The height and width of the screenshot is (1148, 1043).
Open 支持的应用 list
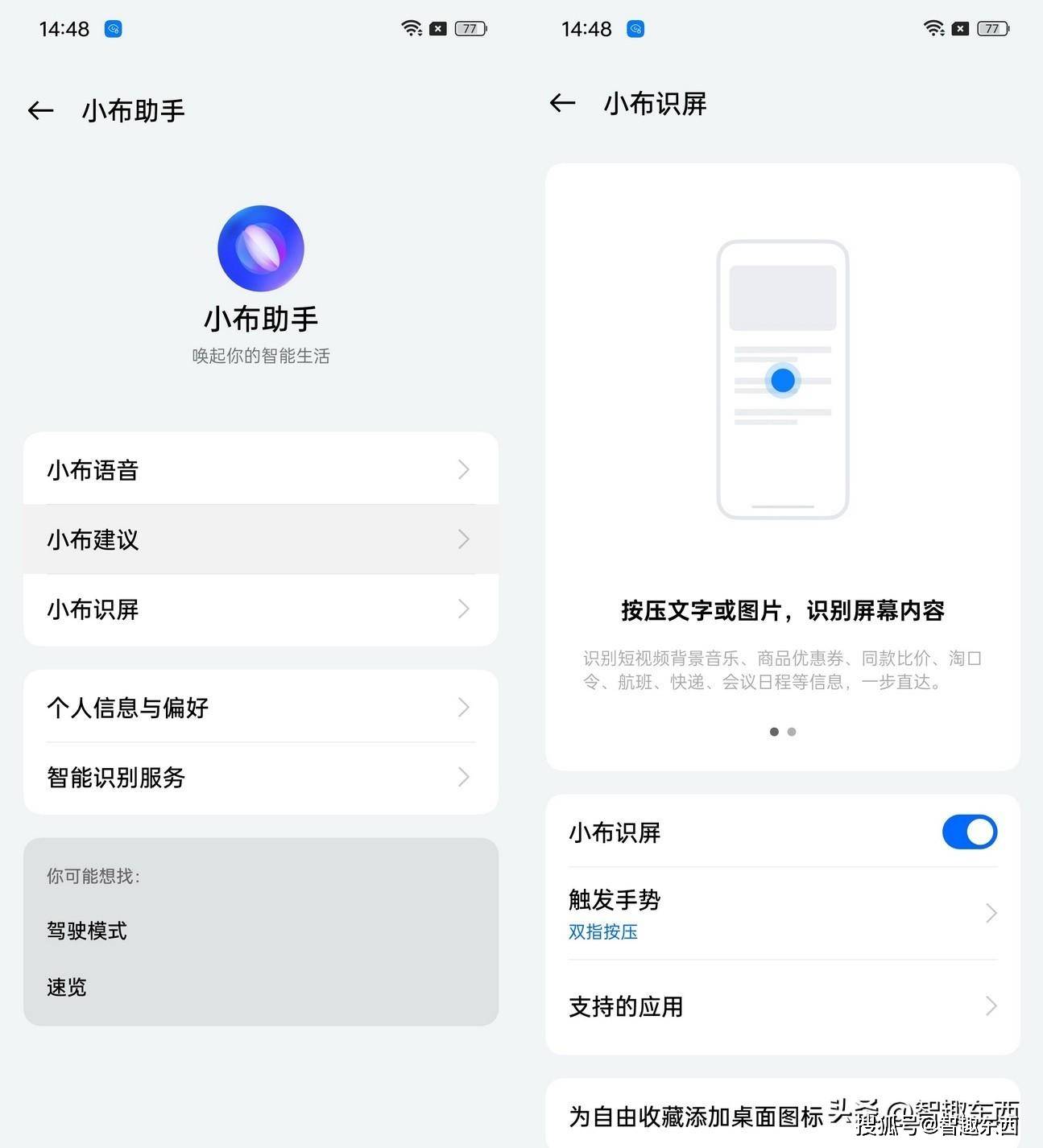click(x=781, y=1006)
